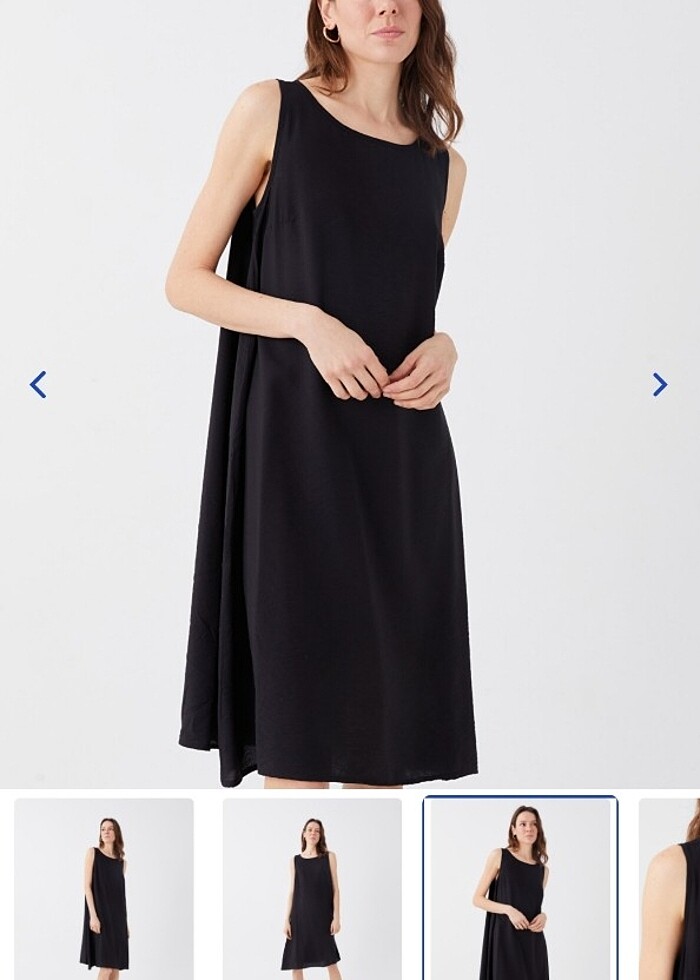
Task: Tap the highlighted third thumbnail
Action: click(520, 888)
